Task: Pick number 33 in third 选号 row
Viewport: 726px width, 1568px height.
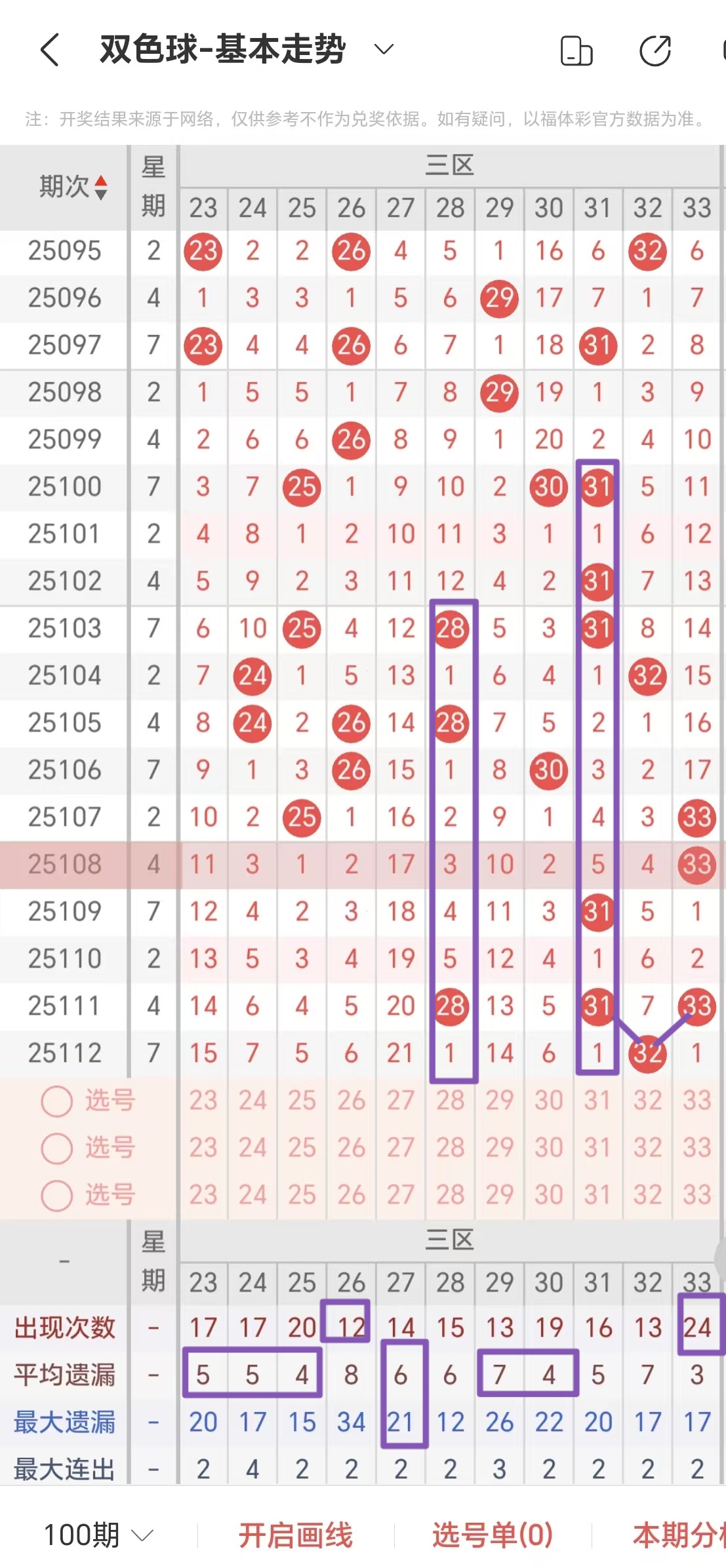Action: tap(696, 1195)
